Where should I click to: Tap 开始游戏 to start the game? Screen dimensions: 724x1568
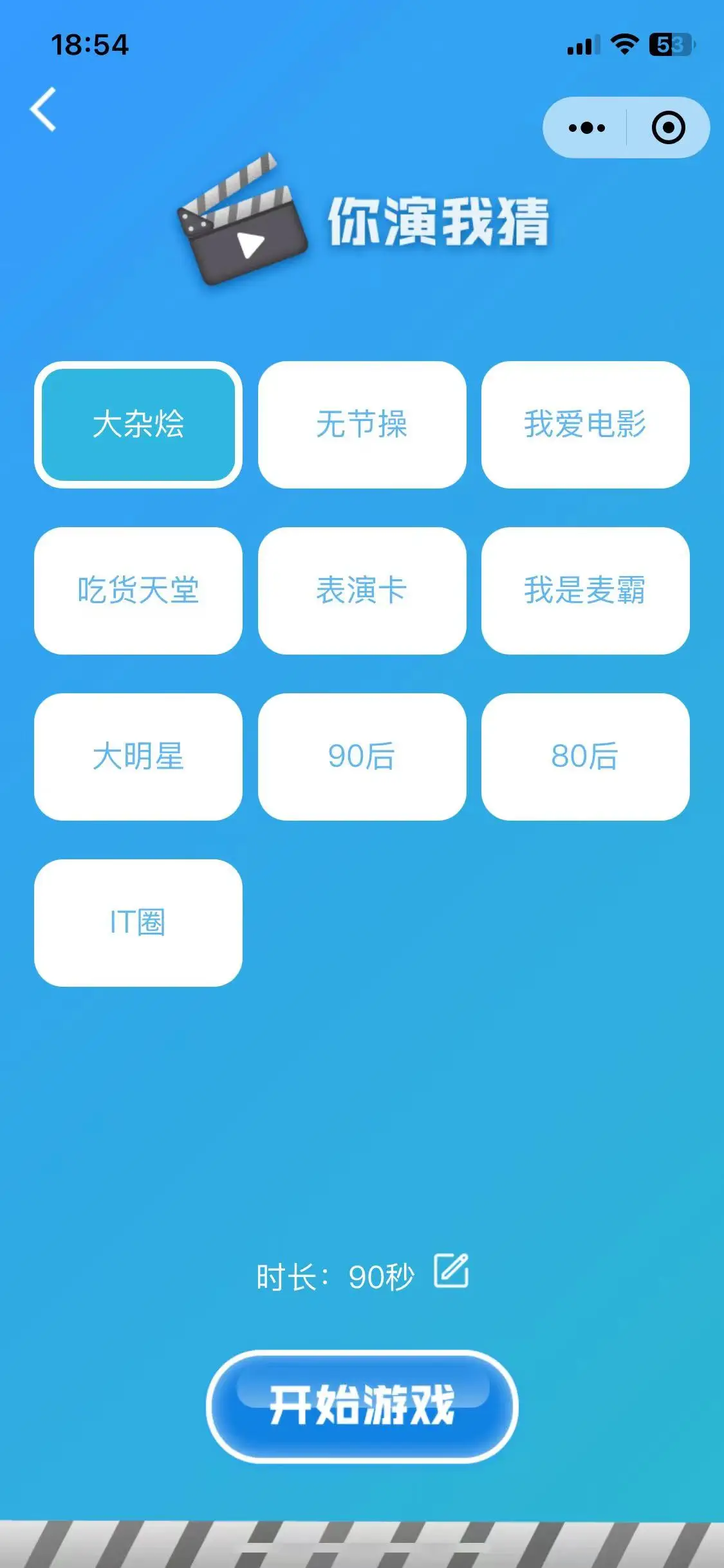[362, 1406]
